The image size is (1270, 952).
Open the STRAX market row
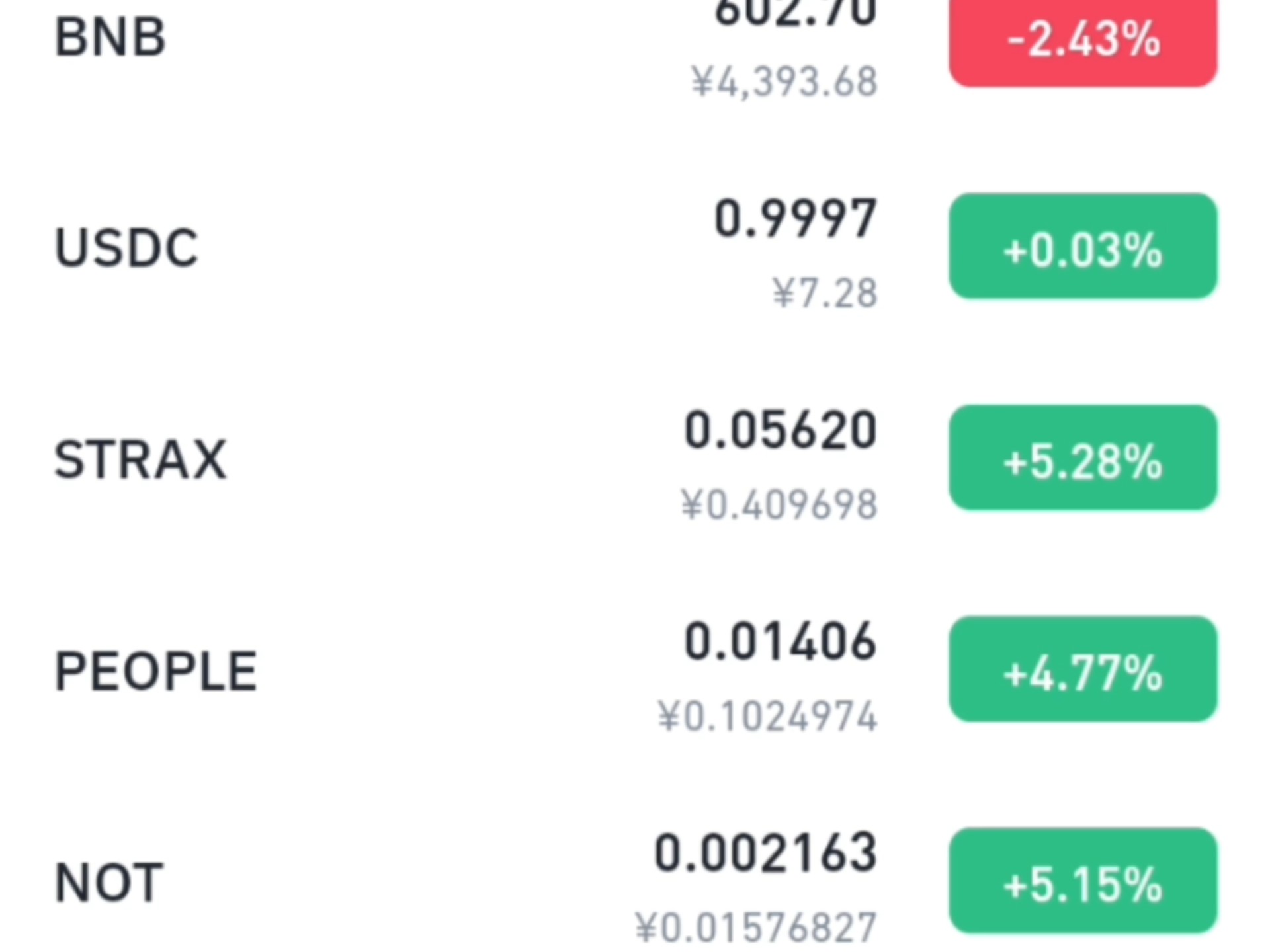pyautogui.click(x=140, y=459)
